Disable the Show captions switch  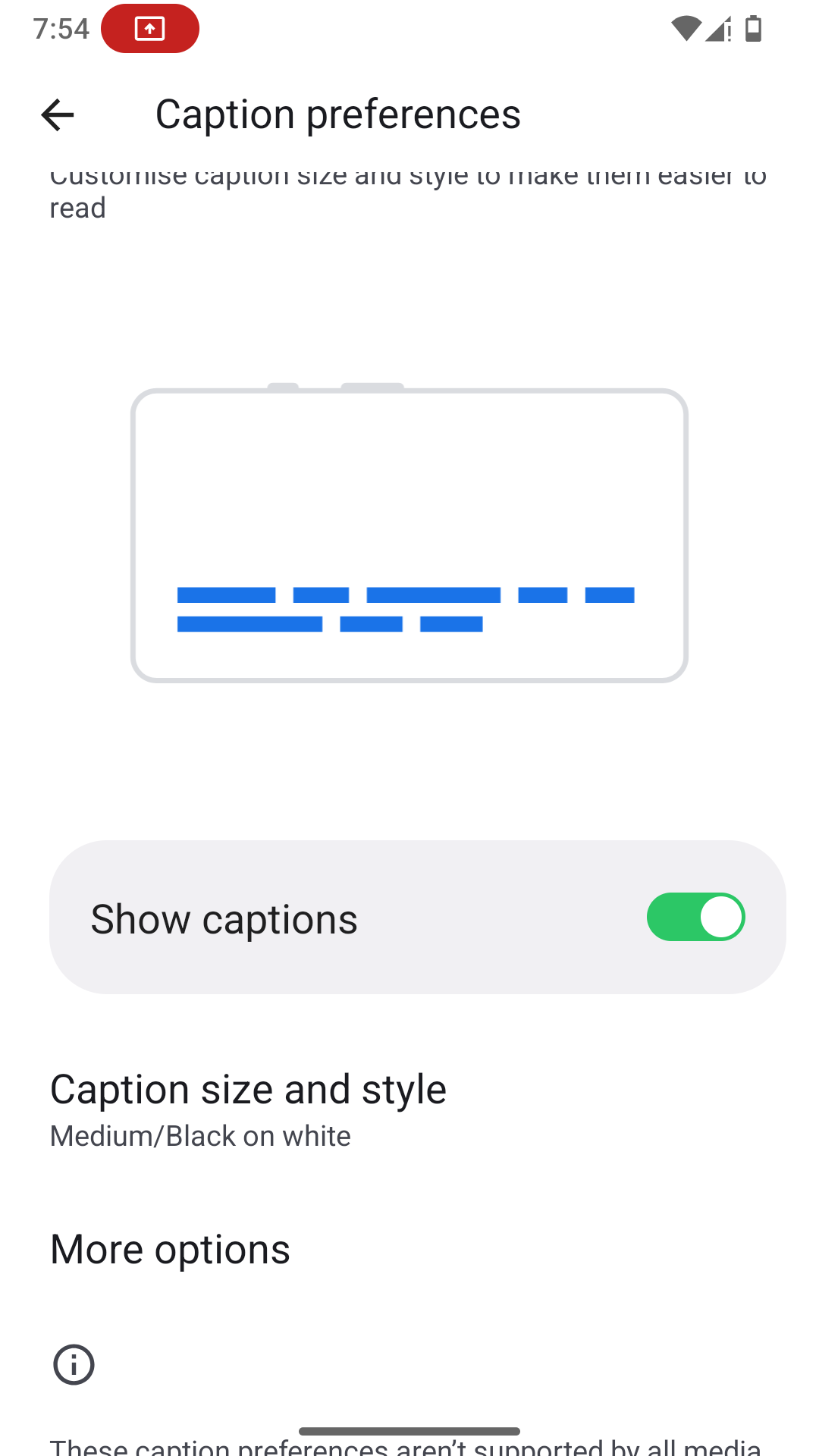point(695,917)
